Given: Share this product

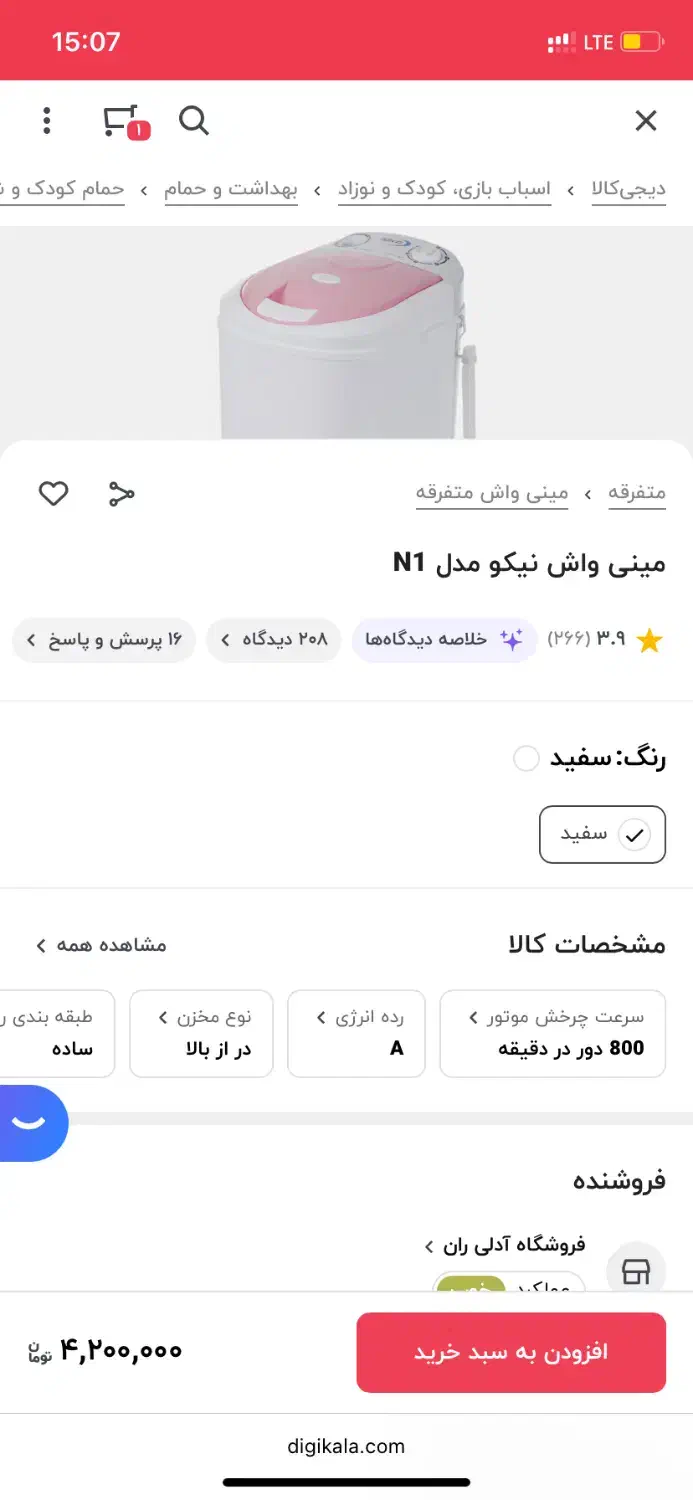Looking at the screenshot, I should (x=121, y=493).
